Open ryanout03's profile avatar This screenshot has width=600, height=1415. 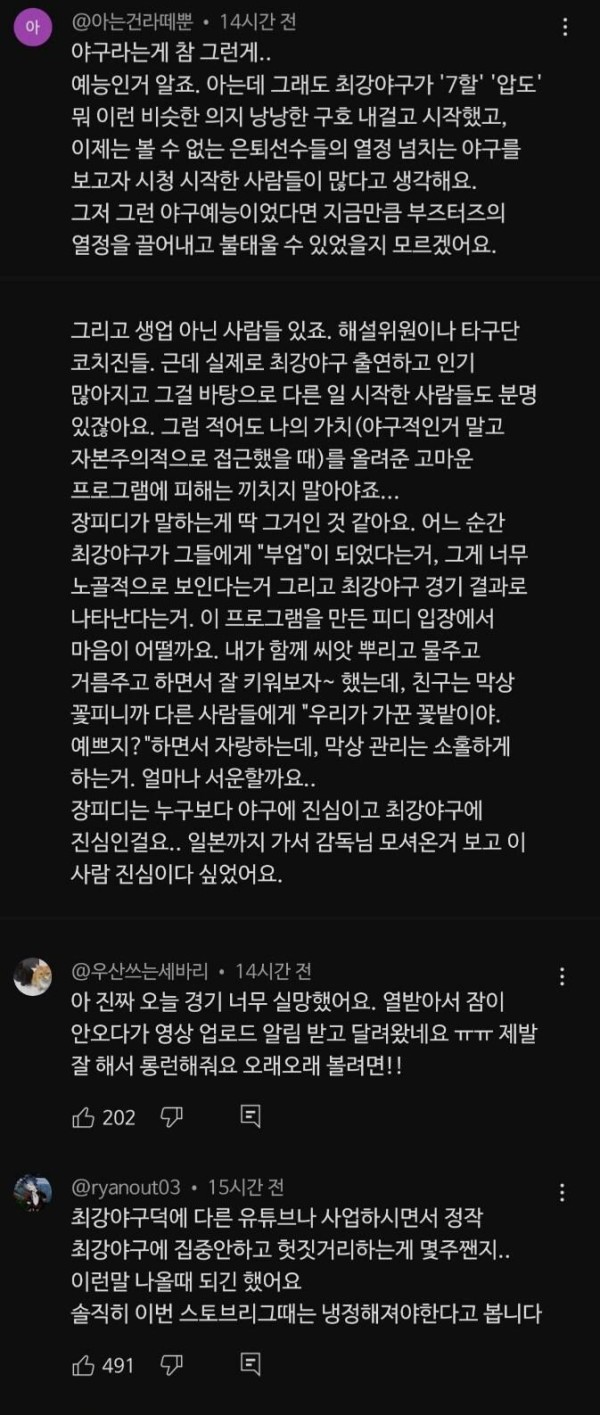pyautogui.click(x=33, y=1194)
